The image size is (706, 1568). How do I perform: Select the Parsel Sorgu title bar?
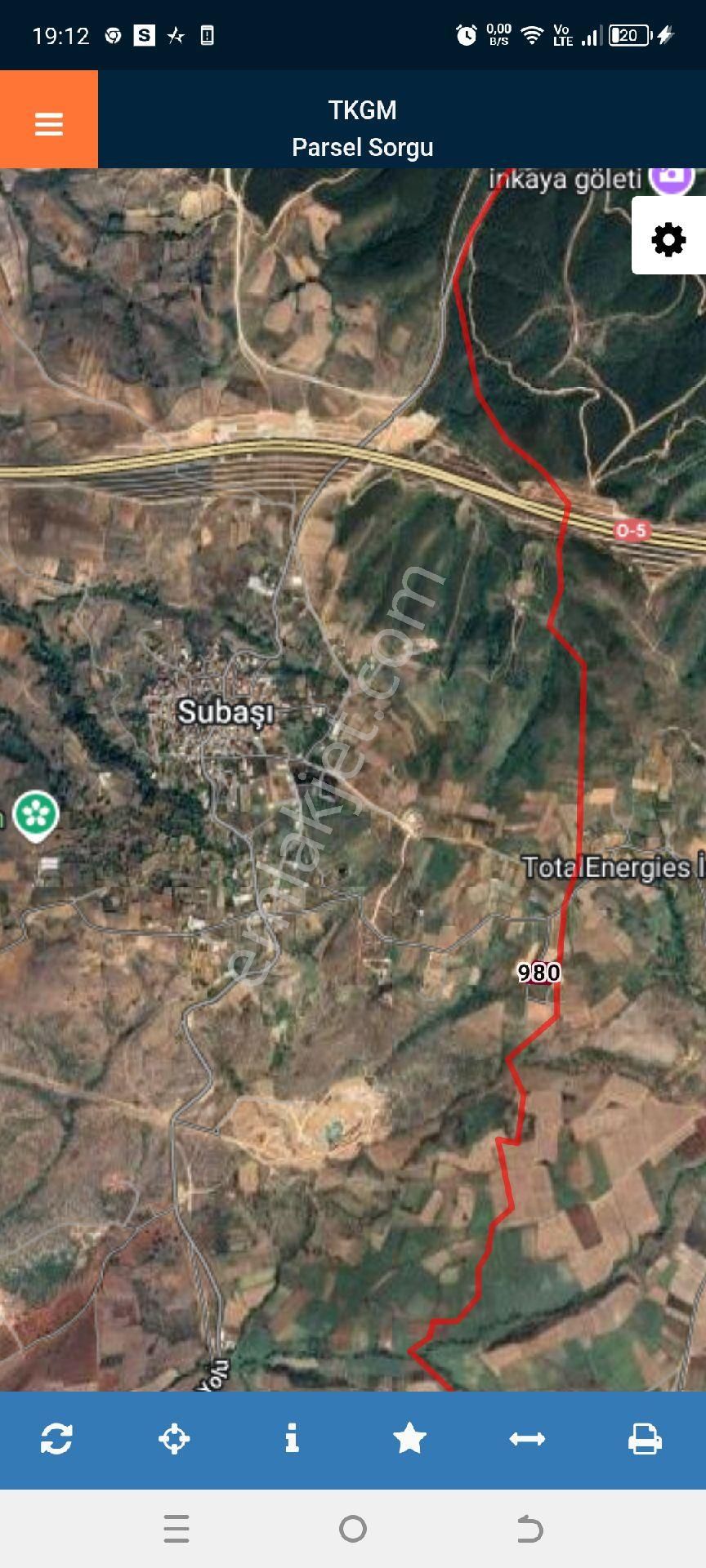tap(362, 148)
